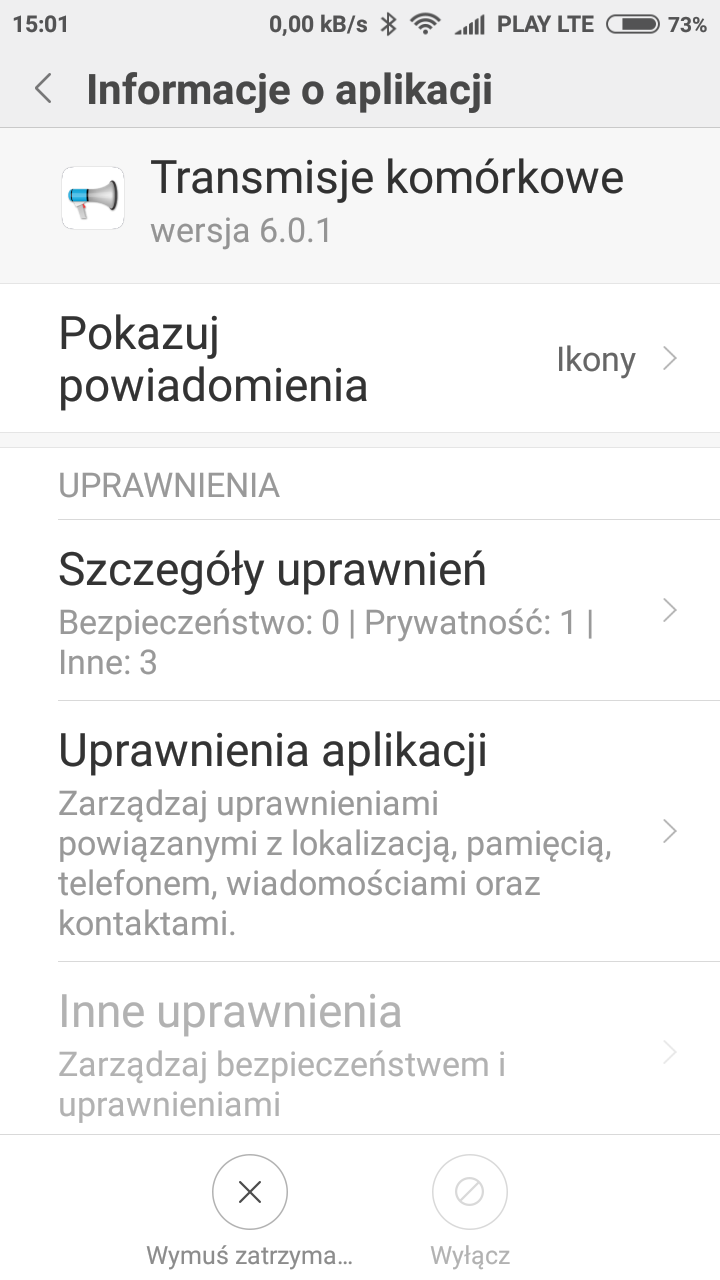Image resolution: width=720 pixels, height=1280 pixels.
Task: Tap the Wyłącz button
Action: pyautogui.click(x=470, y=1192)
